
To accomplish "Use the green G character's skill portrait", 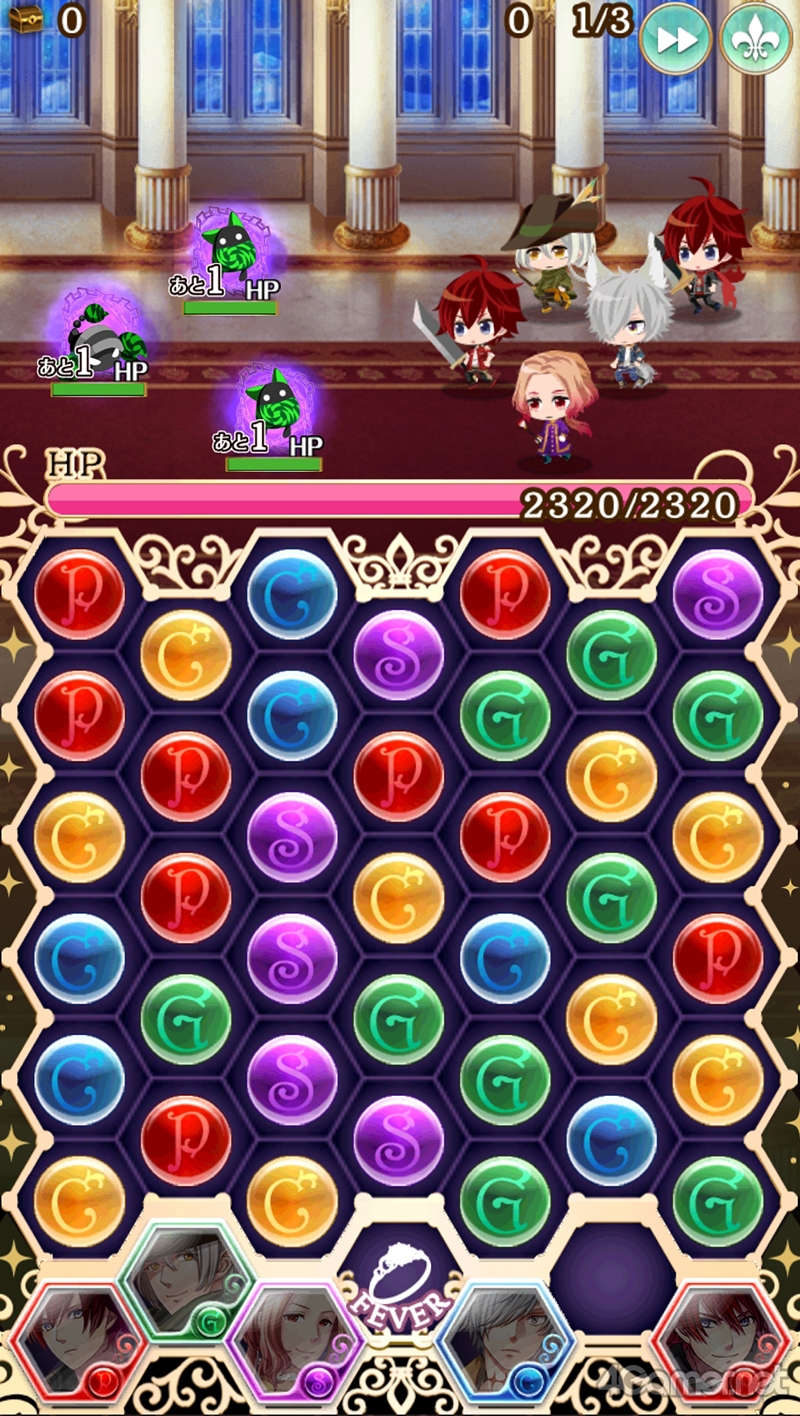I will tap(186, 1282).
